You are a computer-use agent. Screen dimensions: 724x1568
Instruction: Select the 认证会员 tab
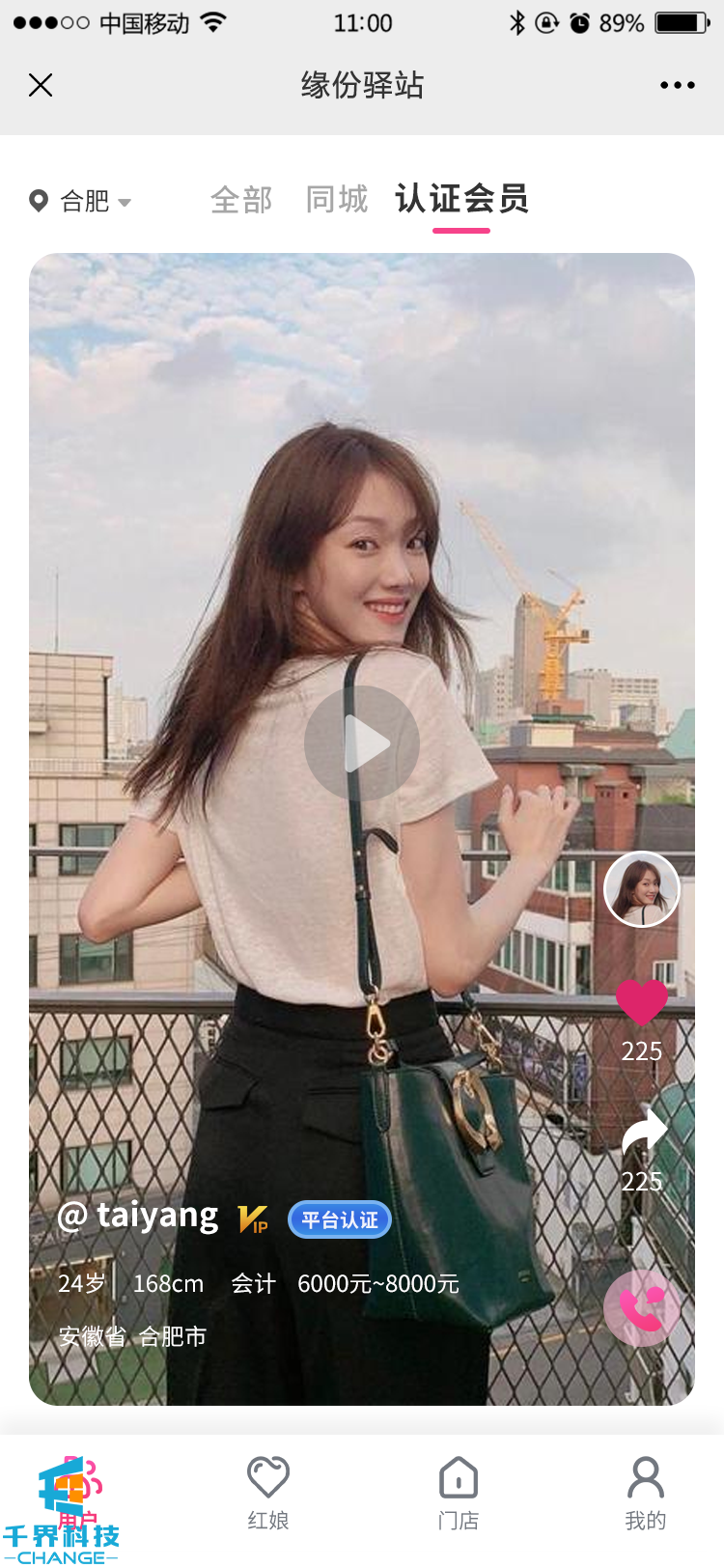(461, 200)
